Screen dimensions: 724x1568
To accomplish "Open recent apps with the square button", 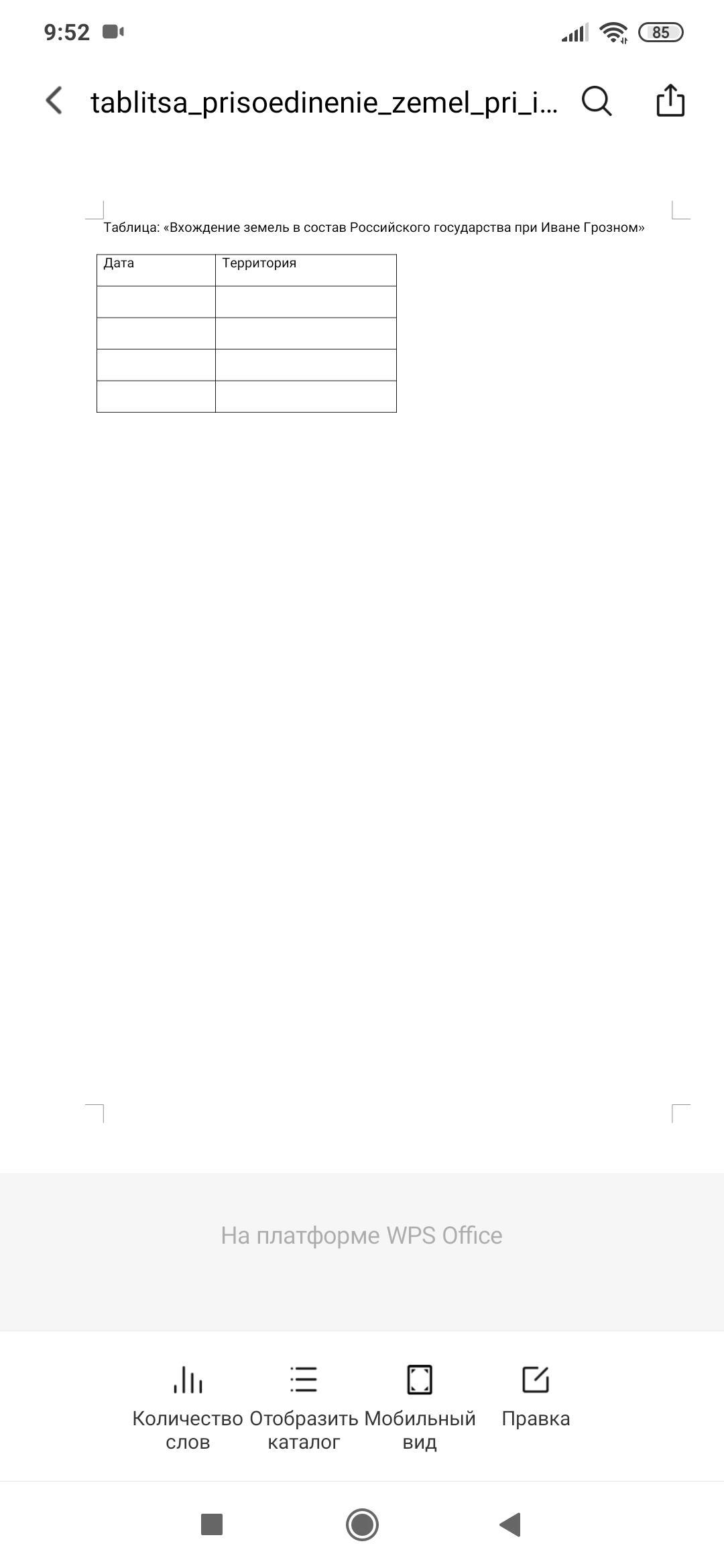I will click(212, 1524).
